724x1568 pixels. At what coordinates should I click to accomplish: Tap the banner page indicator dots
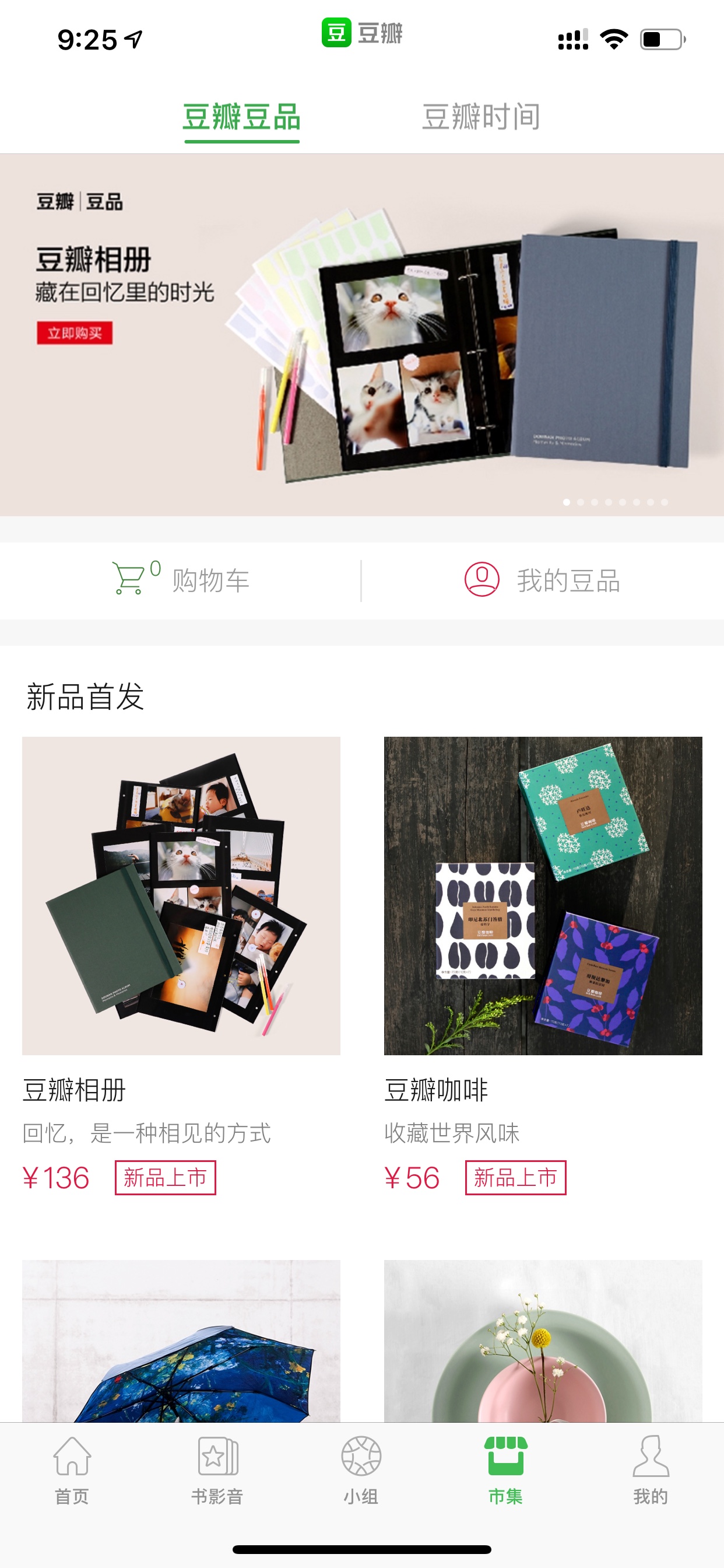(615, 502)
